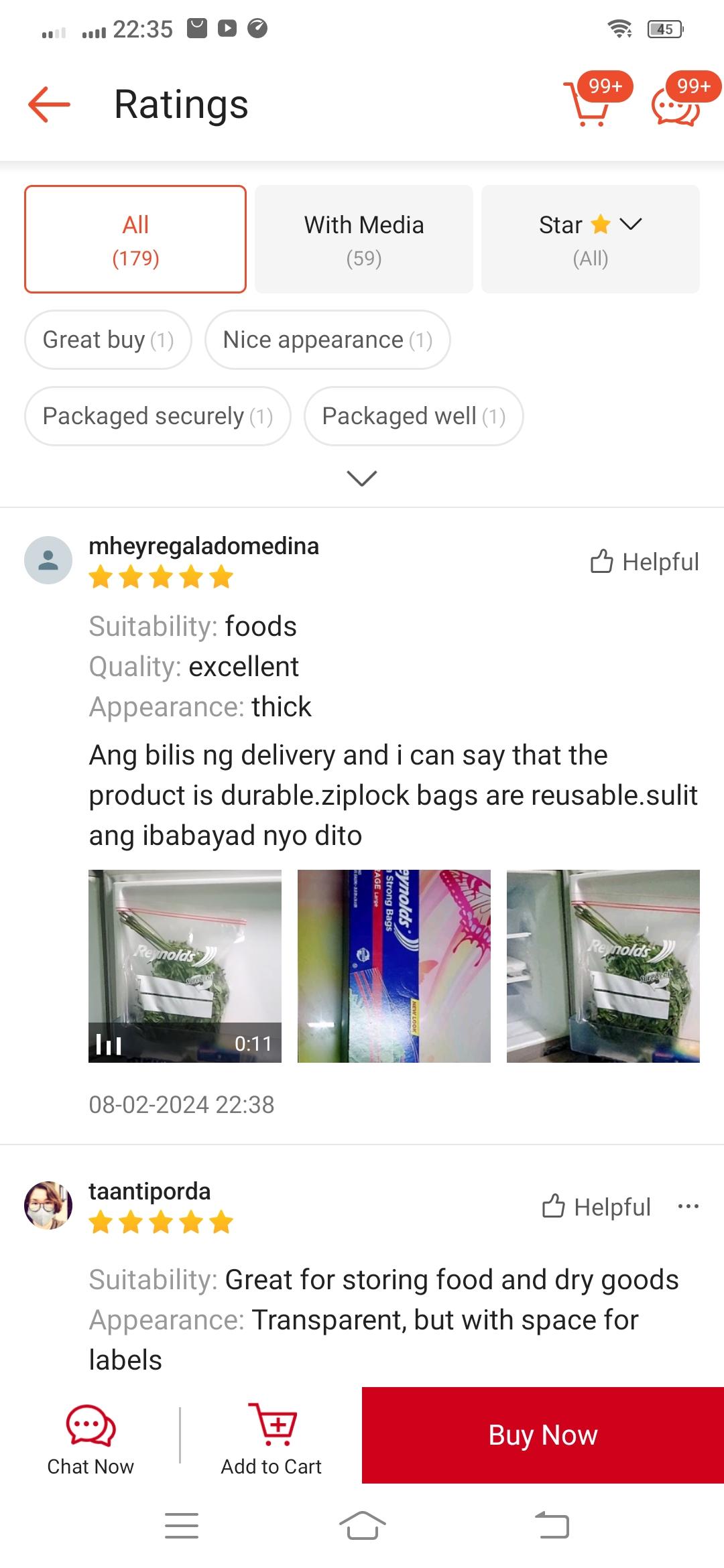Filter by Nice appearance tag
Viewport: 724px width, 1568px height.
(327, 340)
